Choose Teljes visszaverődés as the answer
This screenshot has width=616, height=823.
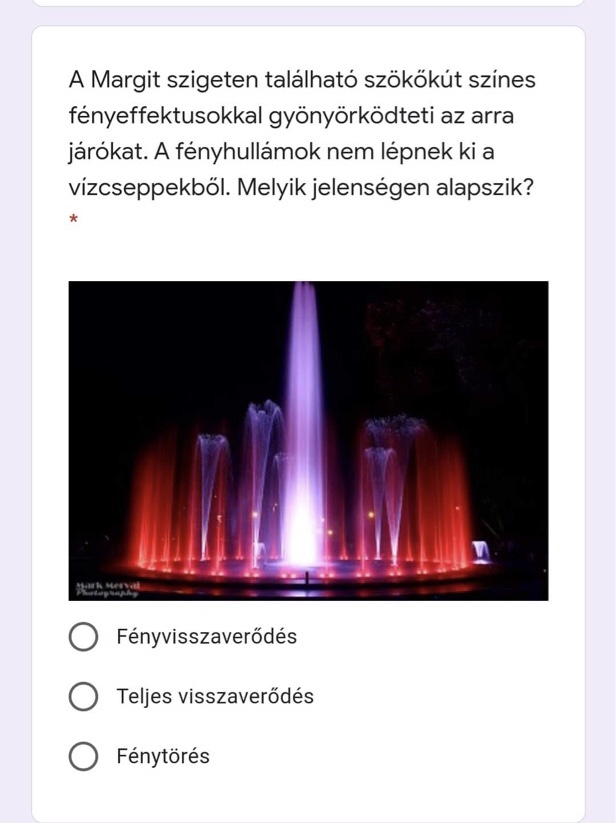click(x=83, y=697)
